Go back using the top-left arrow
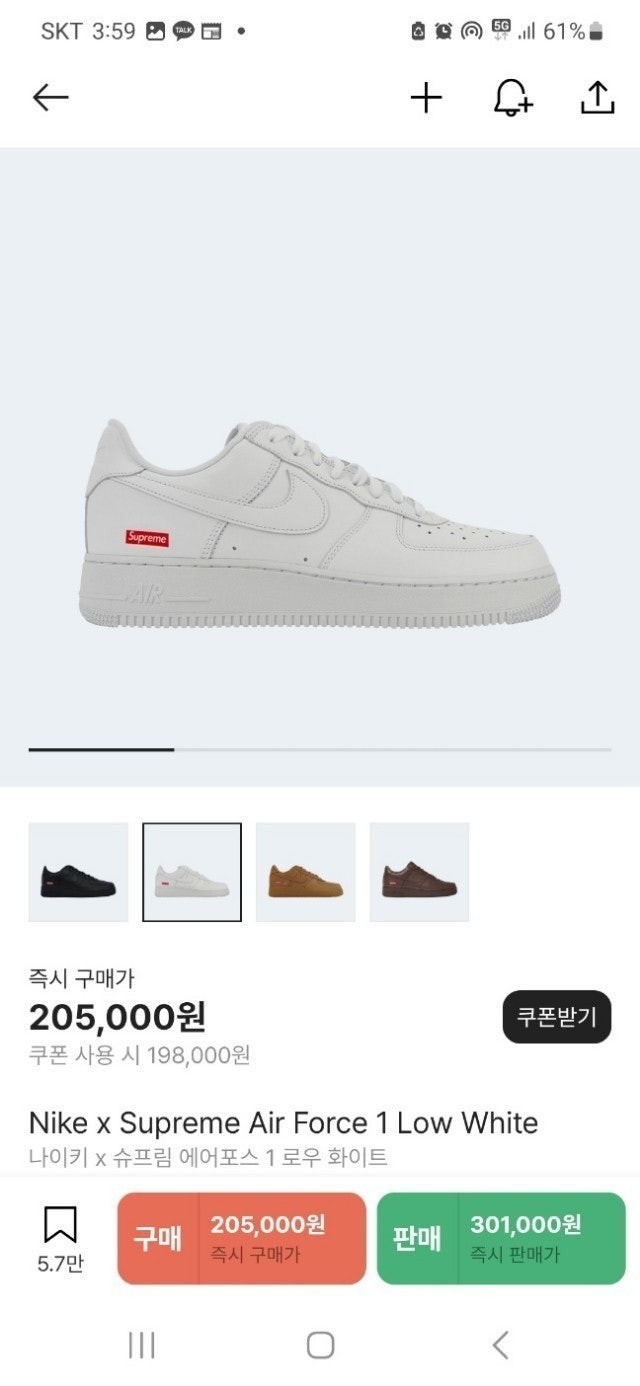 [50, 97]
